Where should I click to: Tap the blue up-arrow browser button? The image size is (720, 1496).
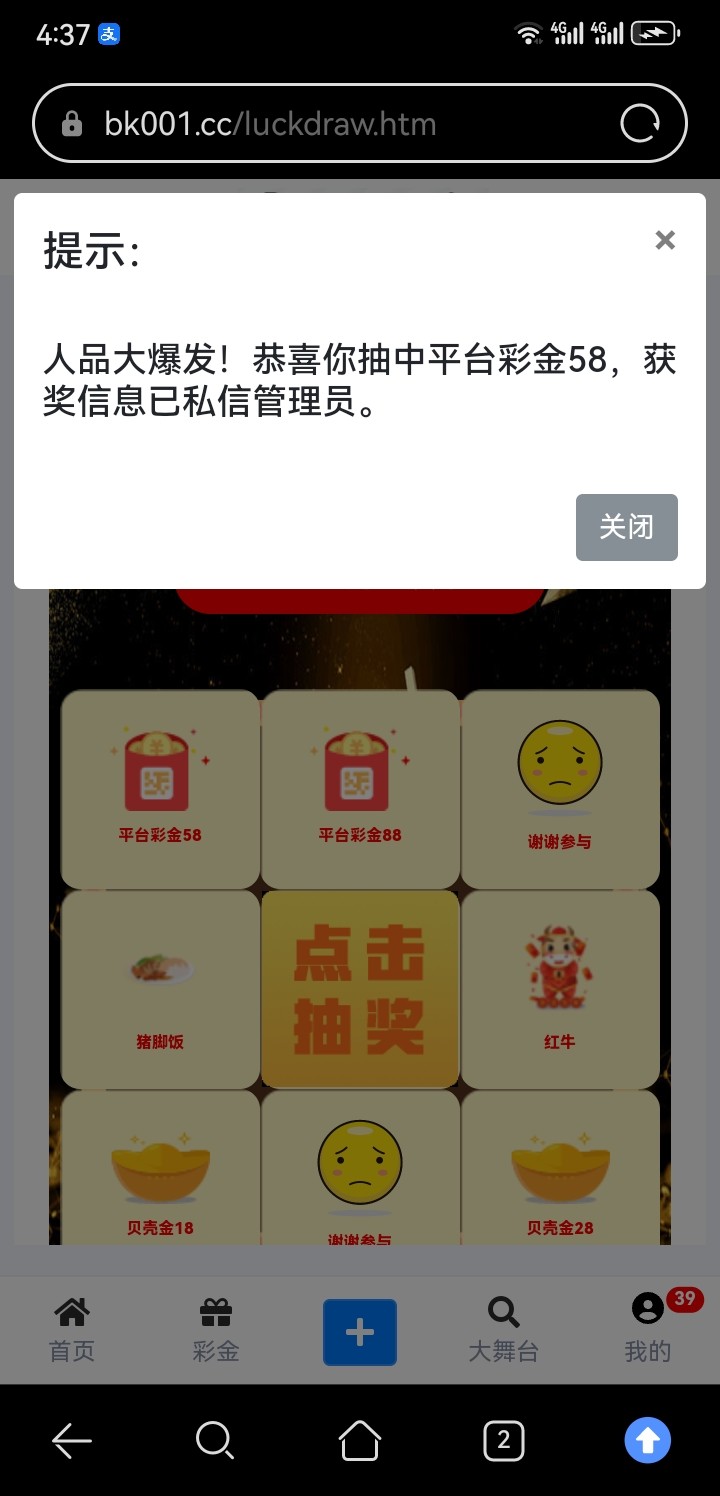[x=648, y=1441]
